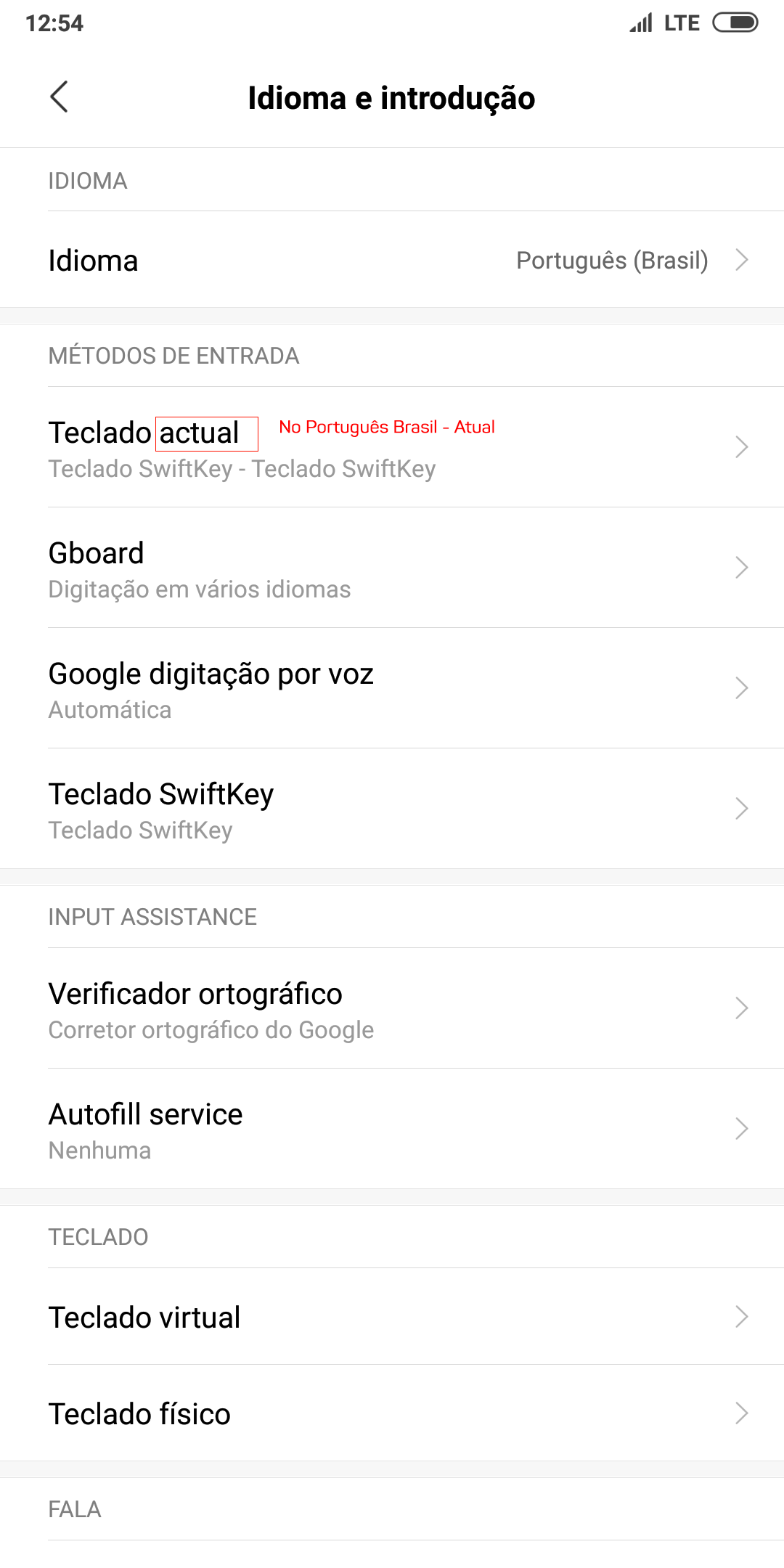Go back from Idioma e introdução

[59, 97]
